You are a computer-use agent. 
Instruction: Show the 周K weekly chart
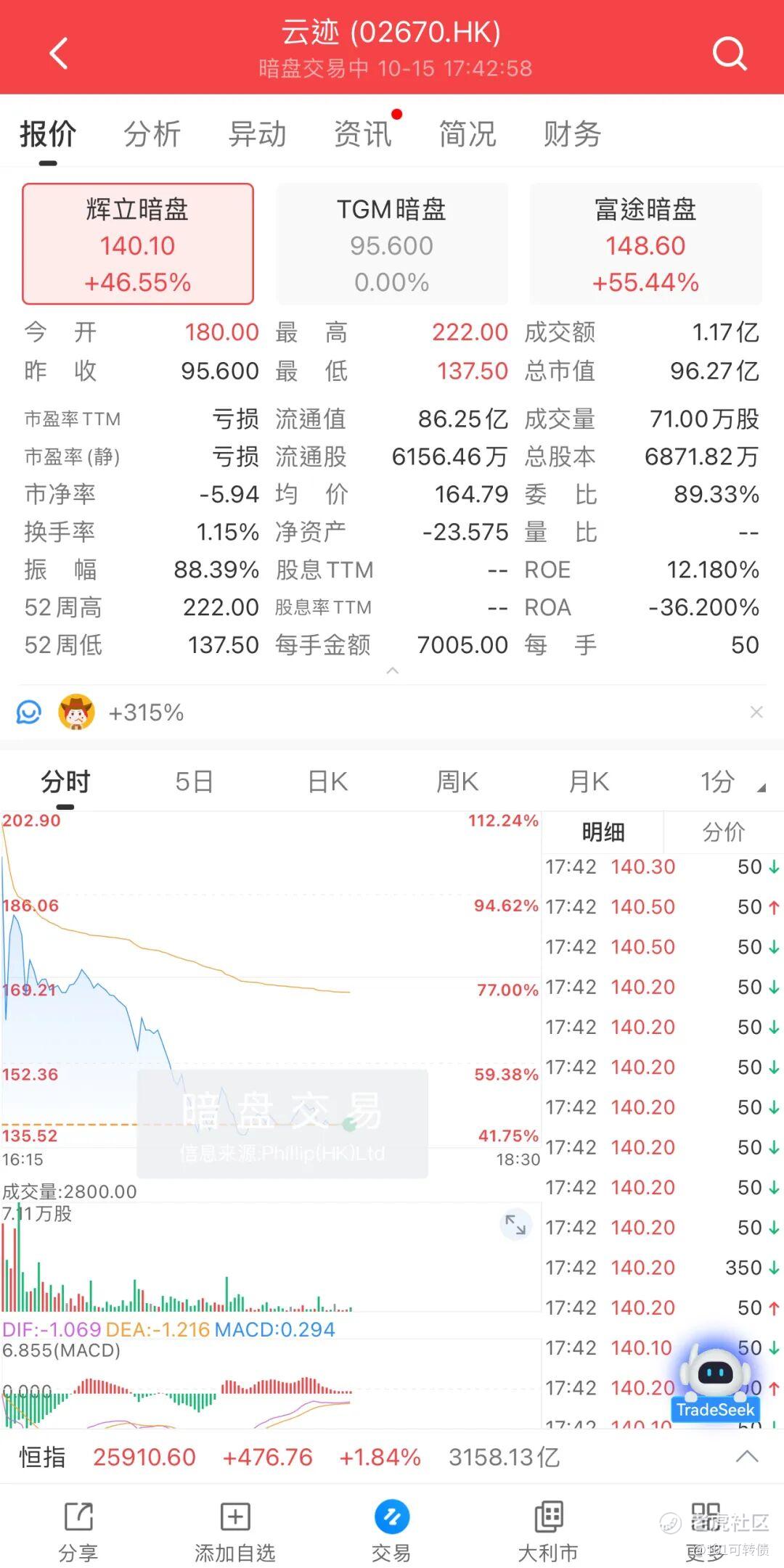click(x=457, y=782)
